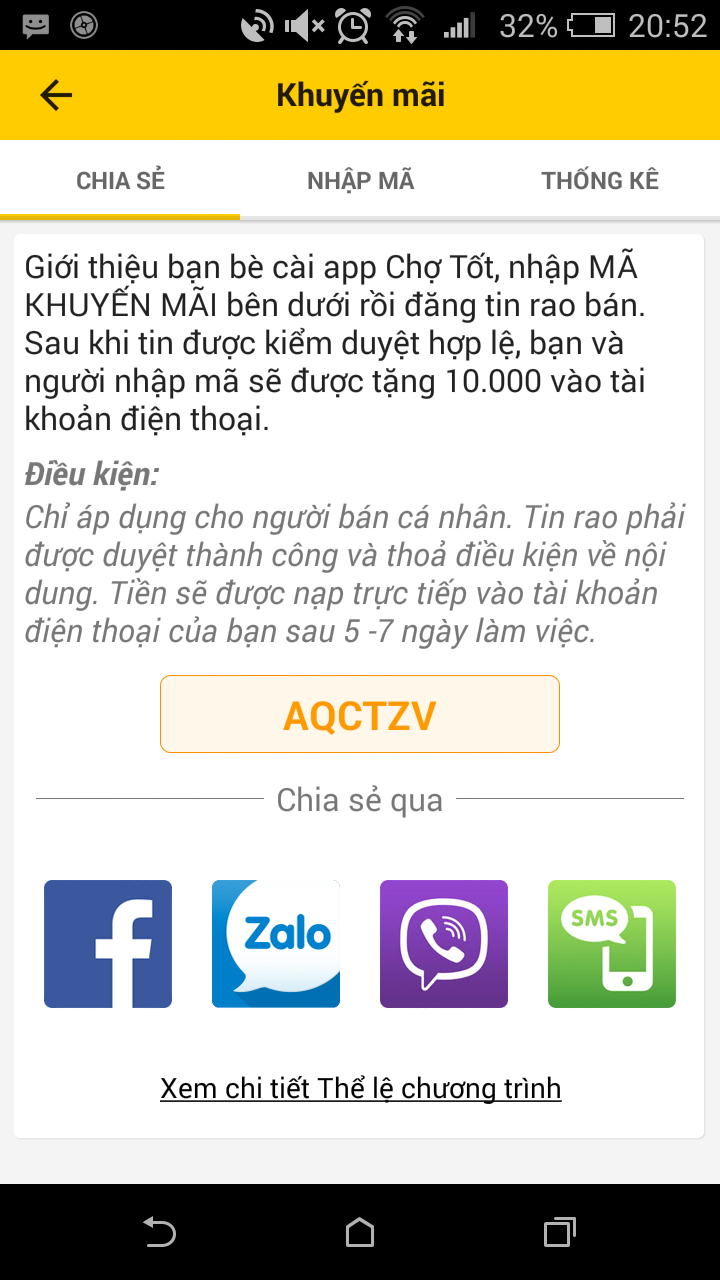Screen dimensions: 720x1280
Task: Open the recent apps overview
Action: [x=559, y=1232]
